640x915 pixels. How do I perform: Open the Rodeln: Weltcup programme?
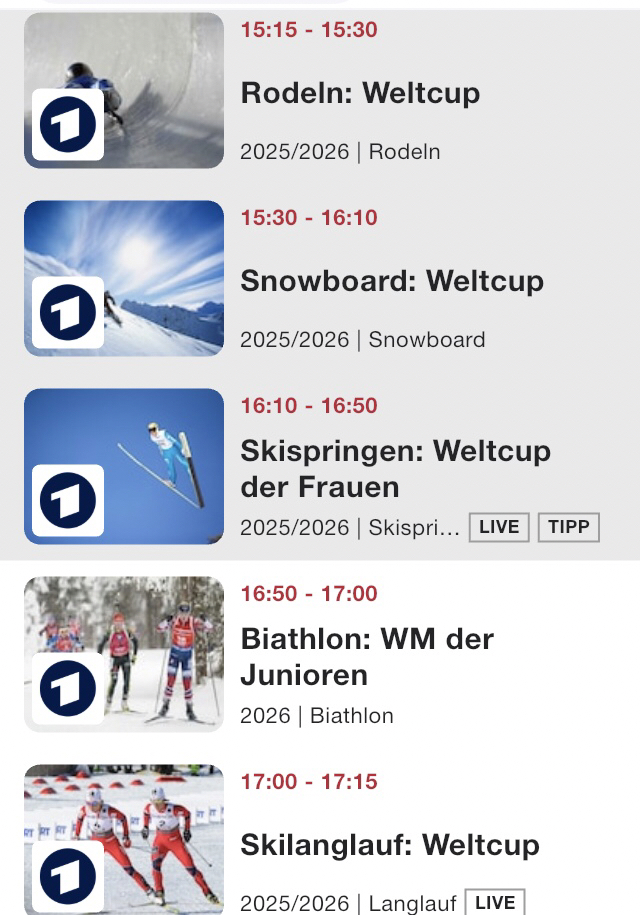tap(360, 94)
